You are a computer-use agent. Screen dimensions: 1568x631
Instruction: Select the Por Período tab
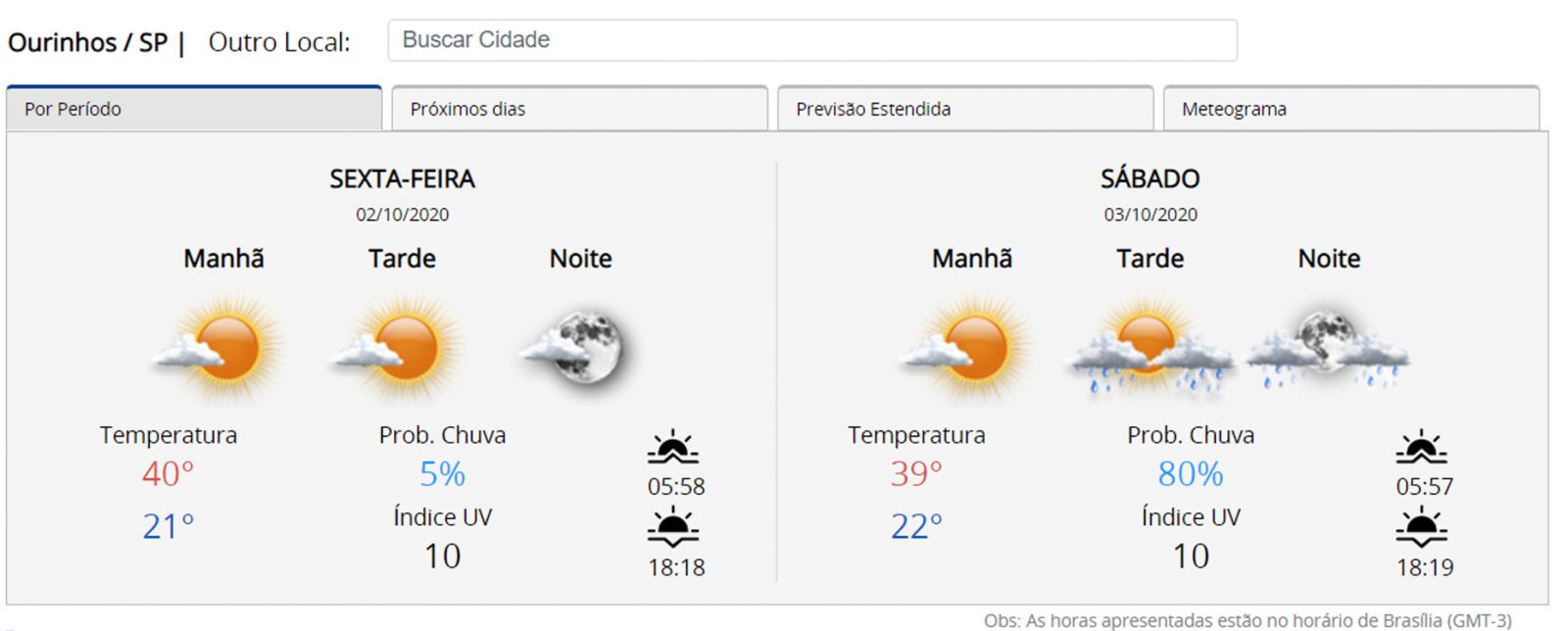pos(193,109)
